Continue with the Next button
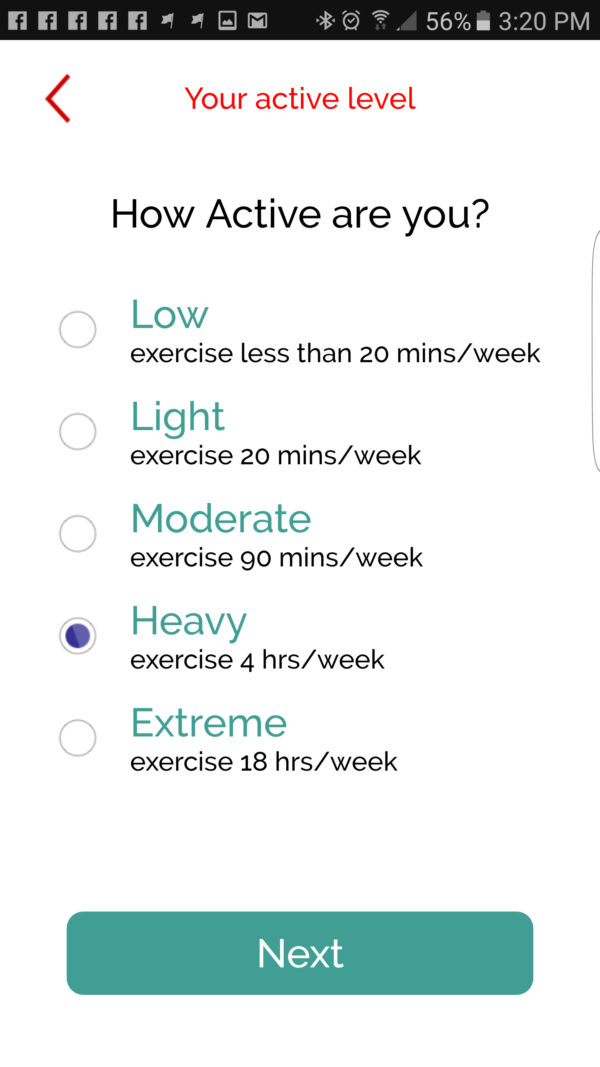The height and width of the screenshot is (1067, 600). tap(300, 953)
